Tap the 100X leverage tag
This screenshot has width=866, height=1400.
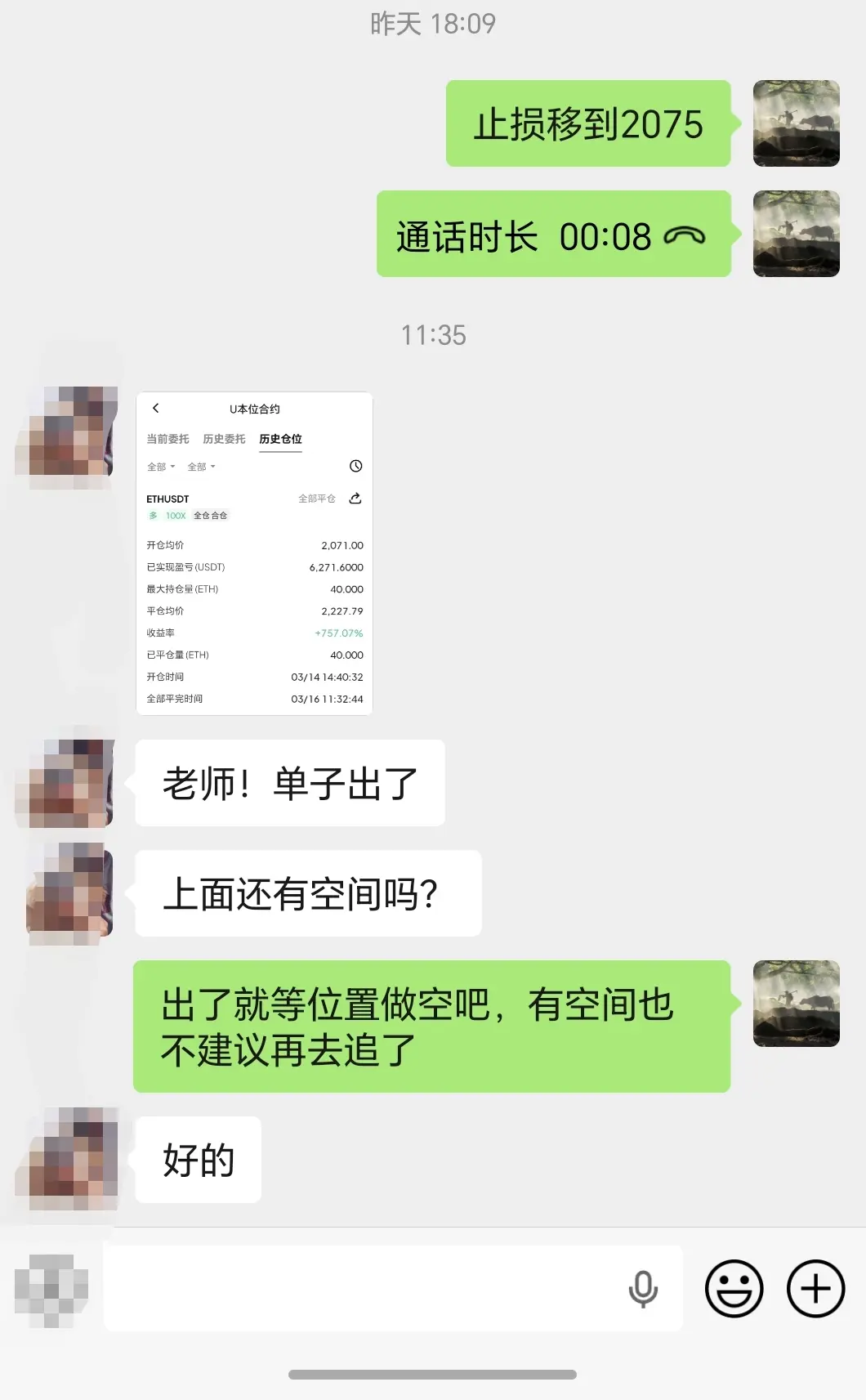176,516
